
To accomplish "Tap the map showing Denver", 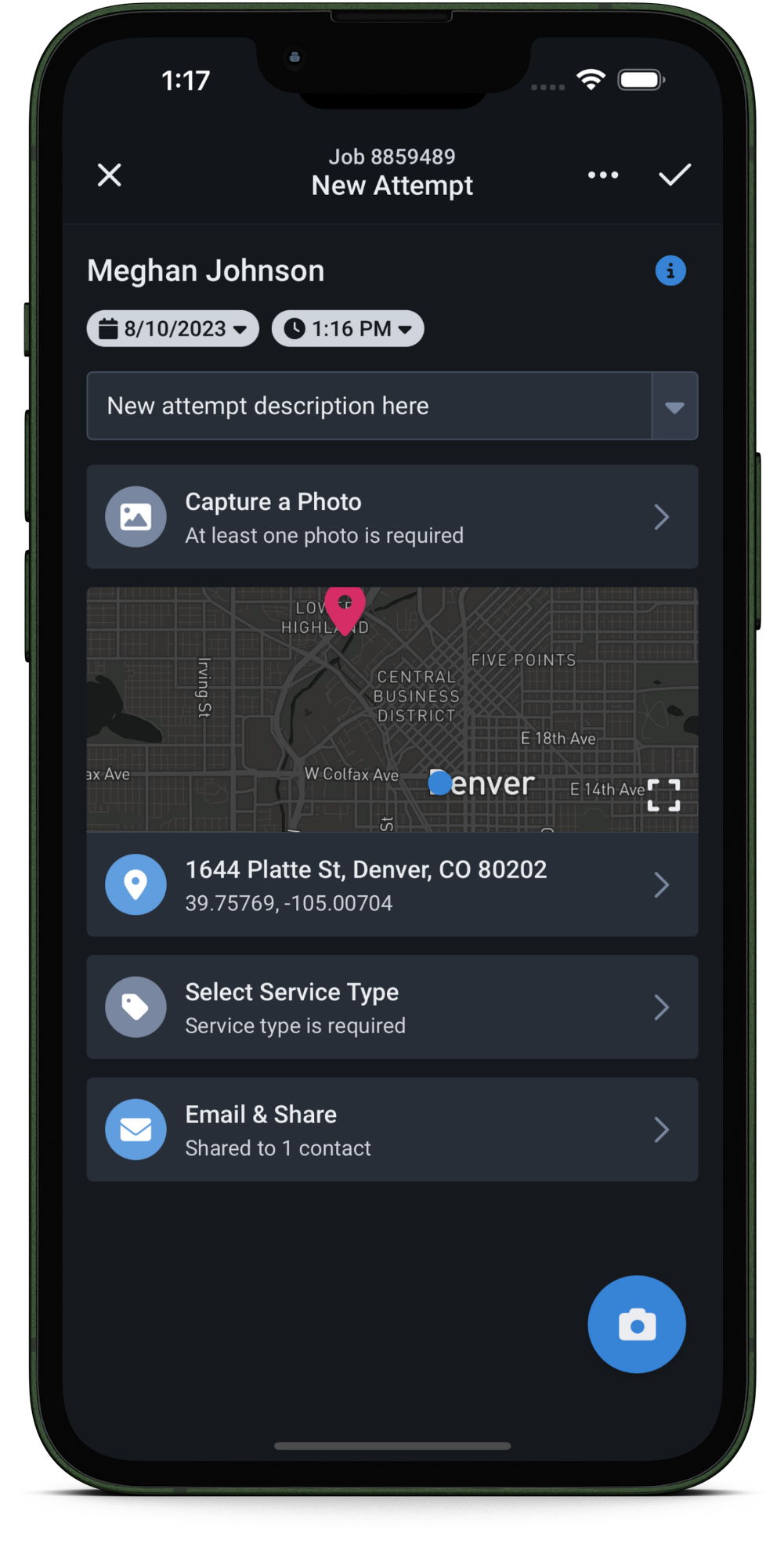I will (392, 705).
